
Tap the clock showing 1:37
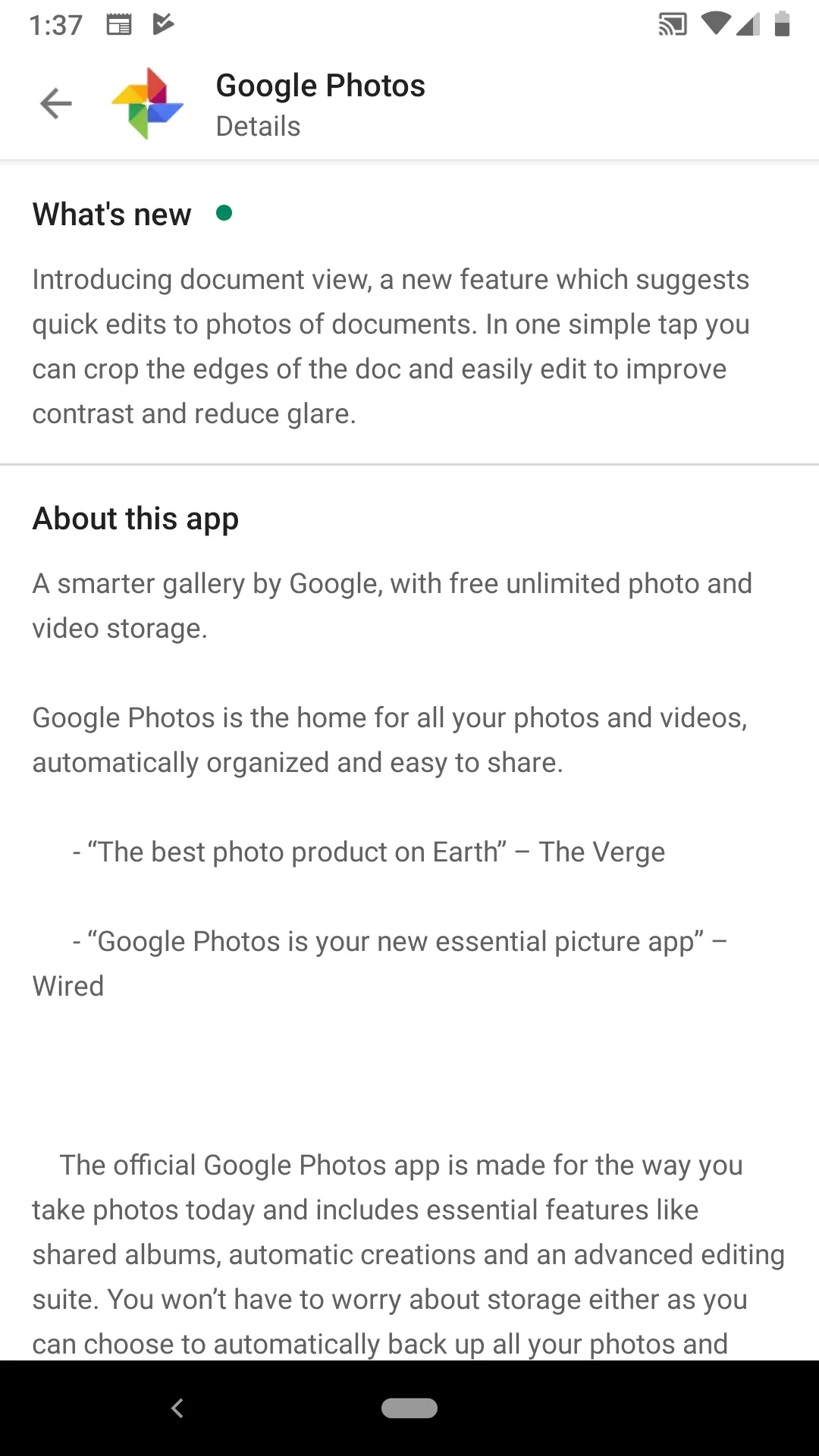[57, 24]
